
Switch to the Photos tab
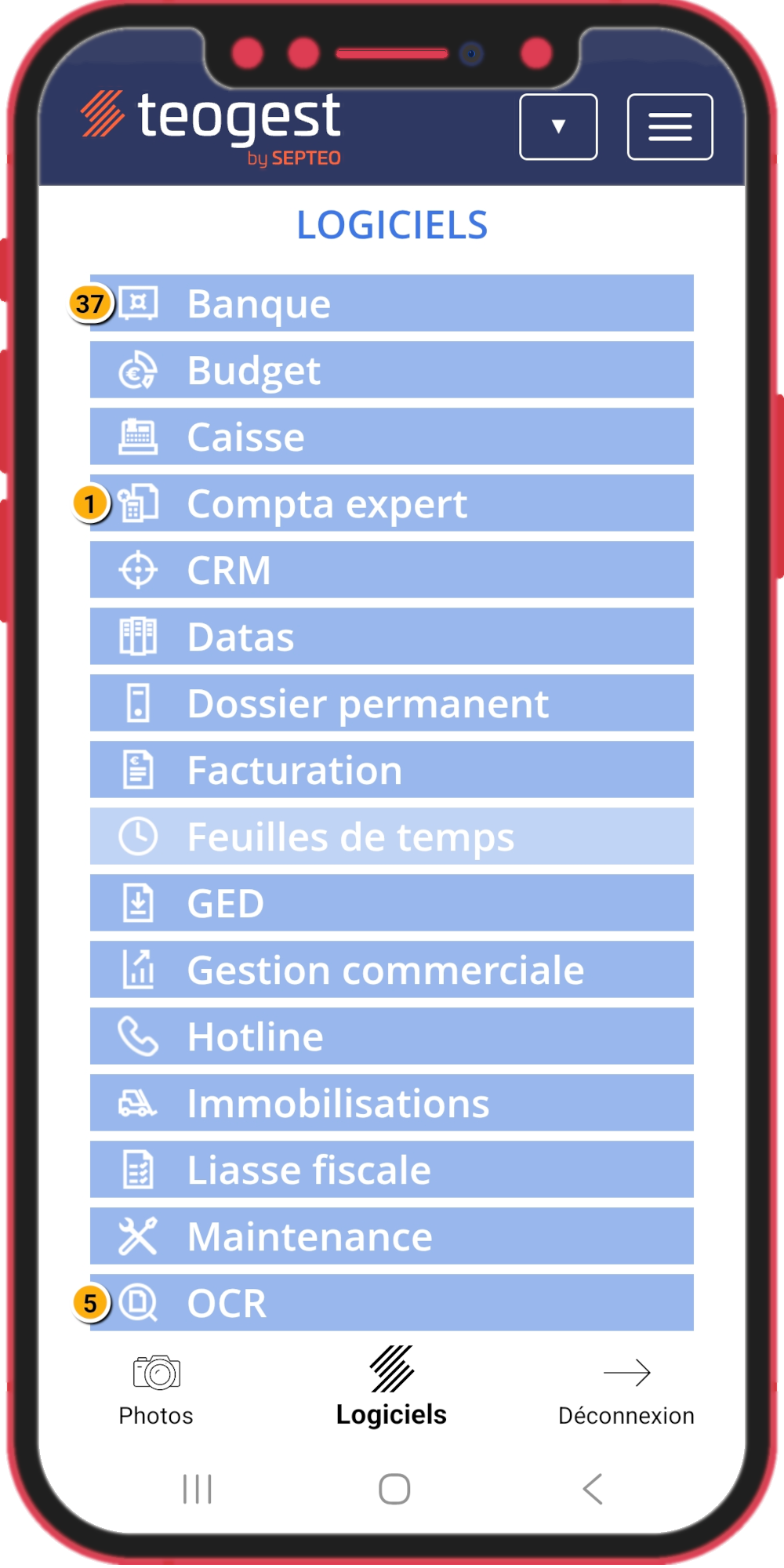point(156,1389)
